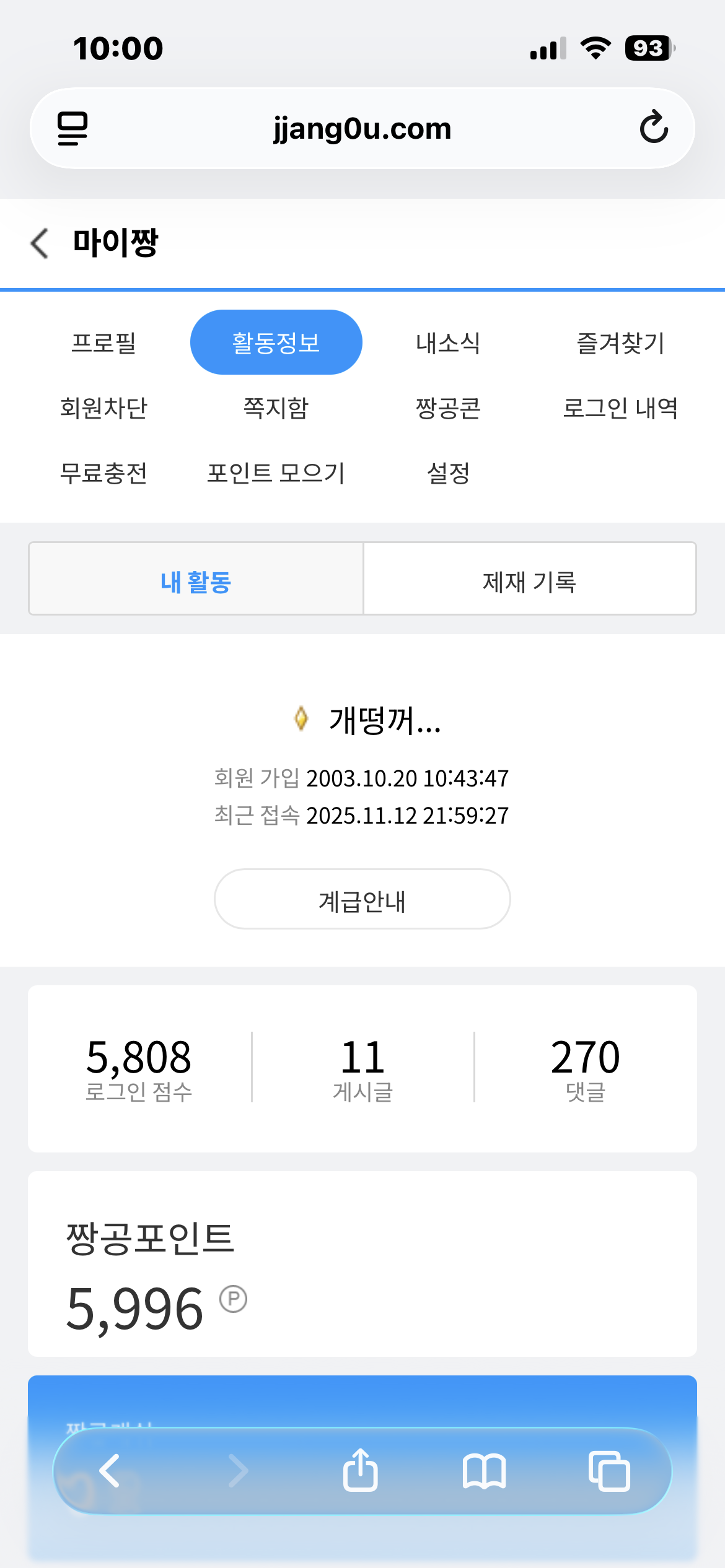Open 무료충전 page

(x=103, y=473)
